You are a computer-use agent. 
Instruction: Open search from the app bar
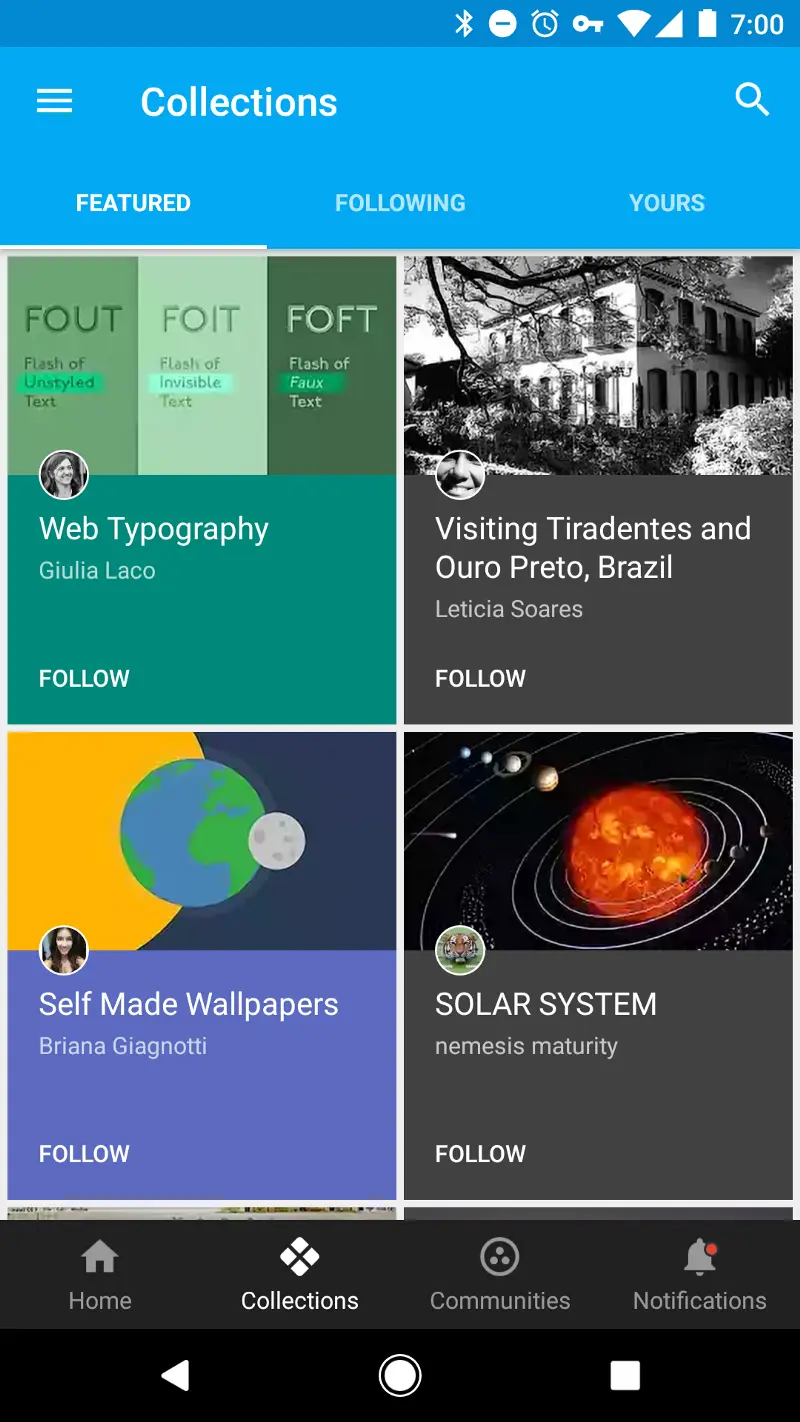[752, 100]
